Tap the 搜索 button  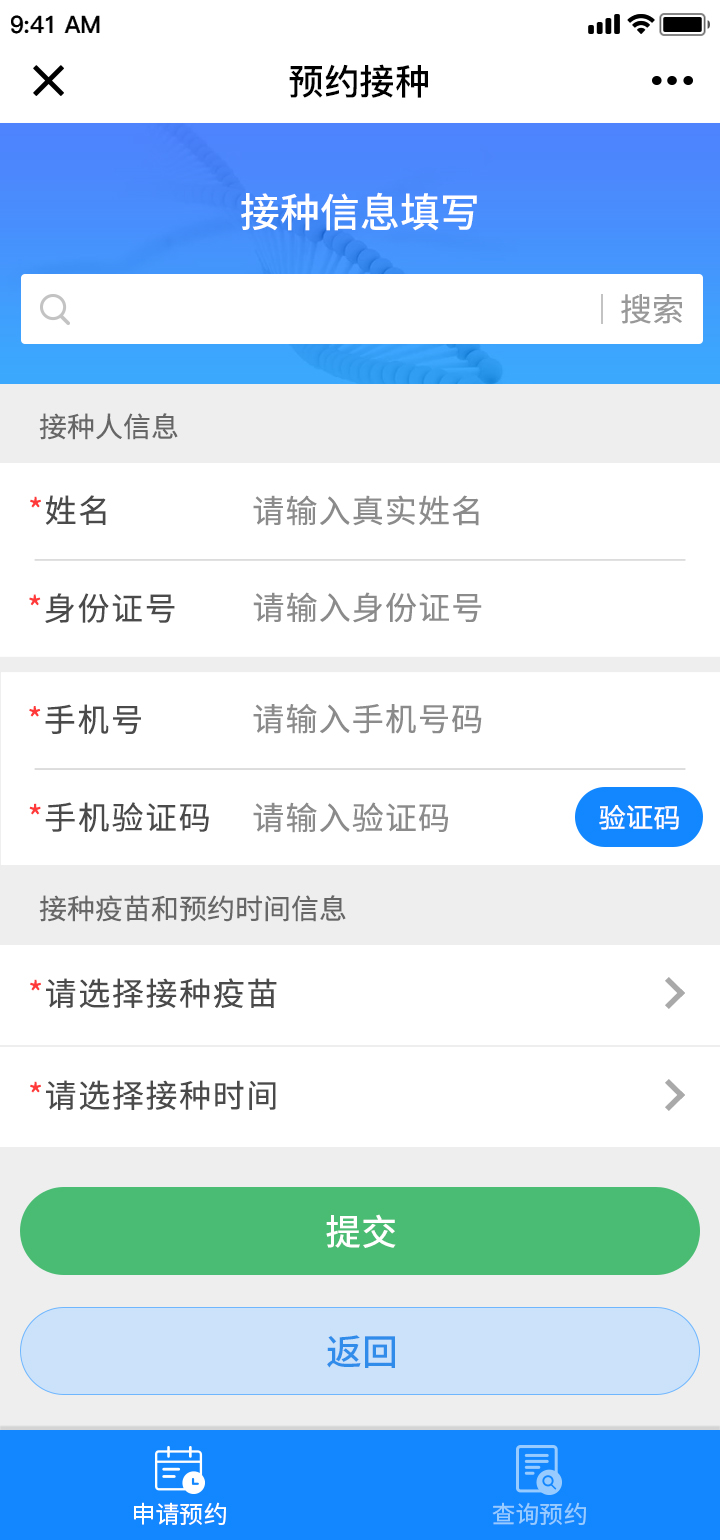click(651, 310)
